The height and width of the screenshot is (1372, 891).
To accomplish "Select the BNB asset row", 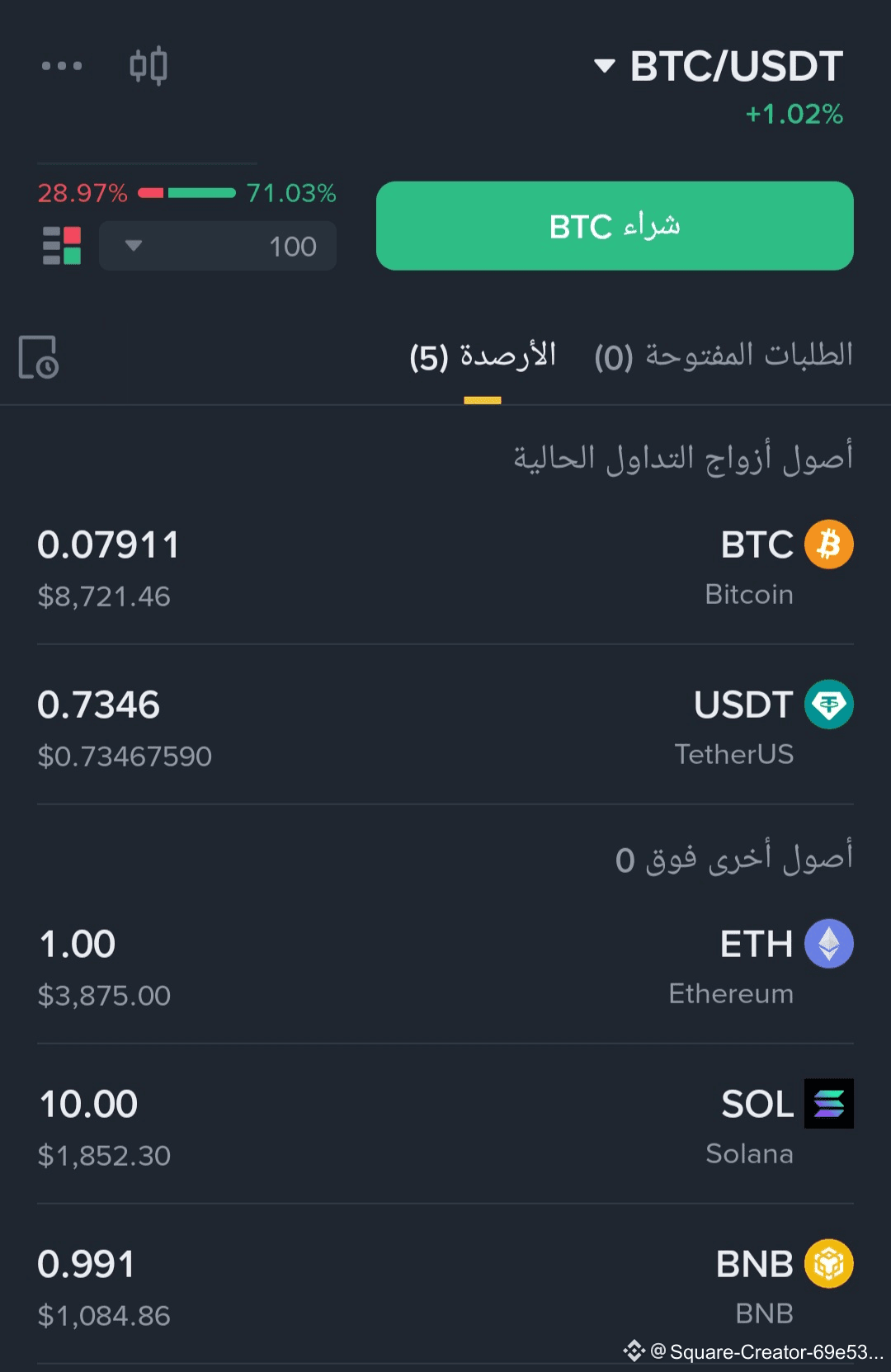I will 445,1285.
